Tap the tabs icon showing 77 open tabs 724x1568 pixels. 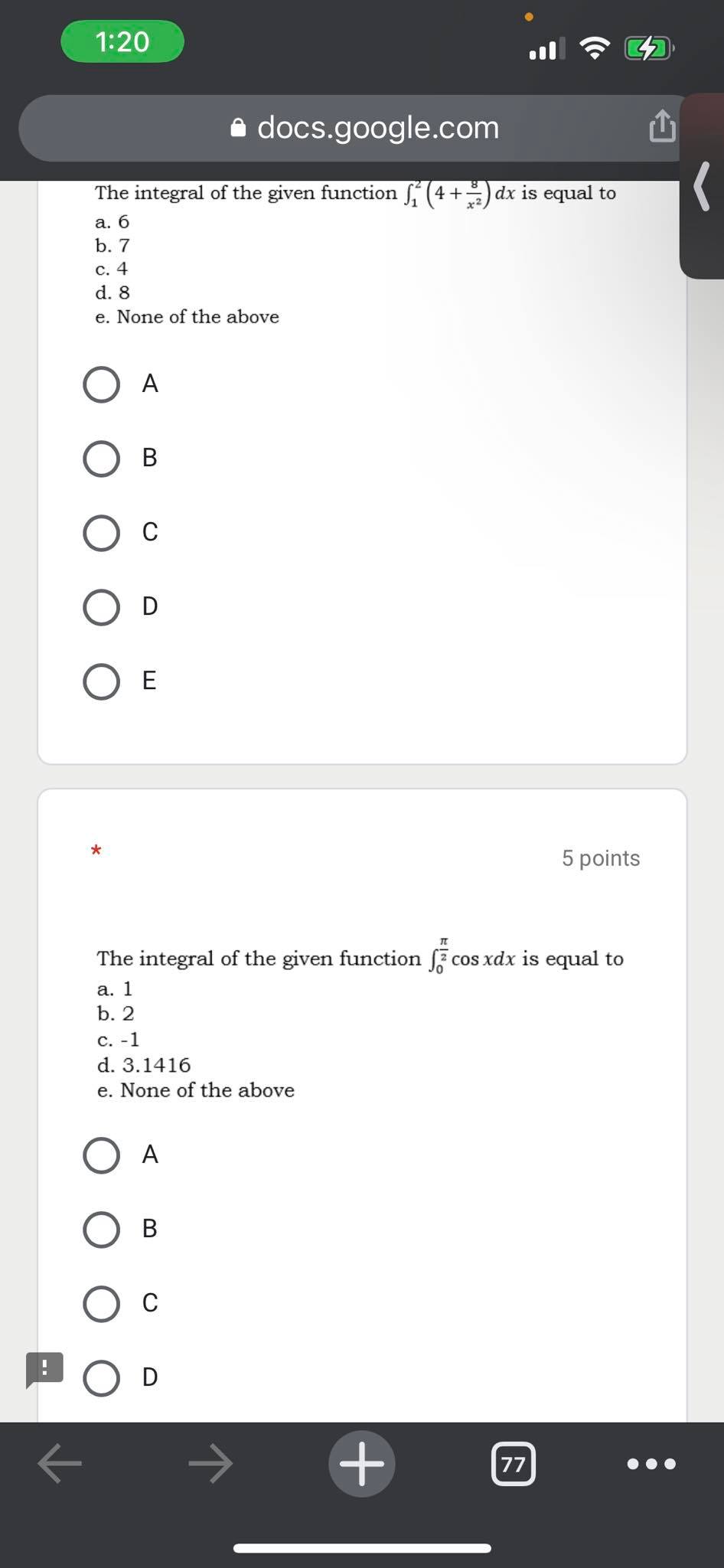(514, 1465)
